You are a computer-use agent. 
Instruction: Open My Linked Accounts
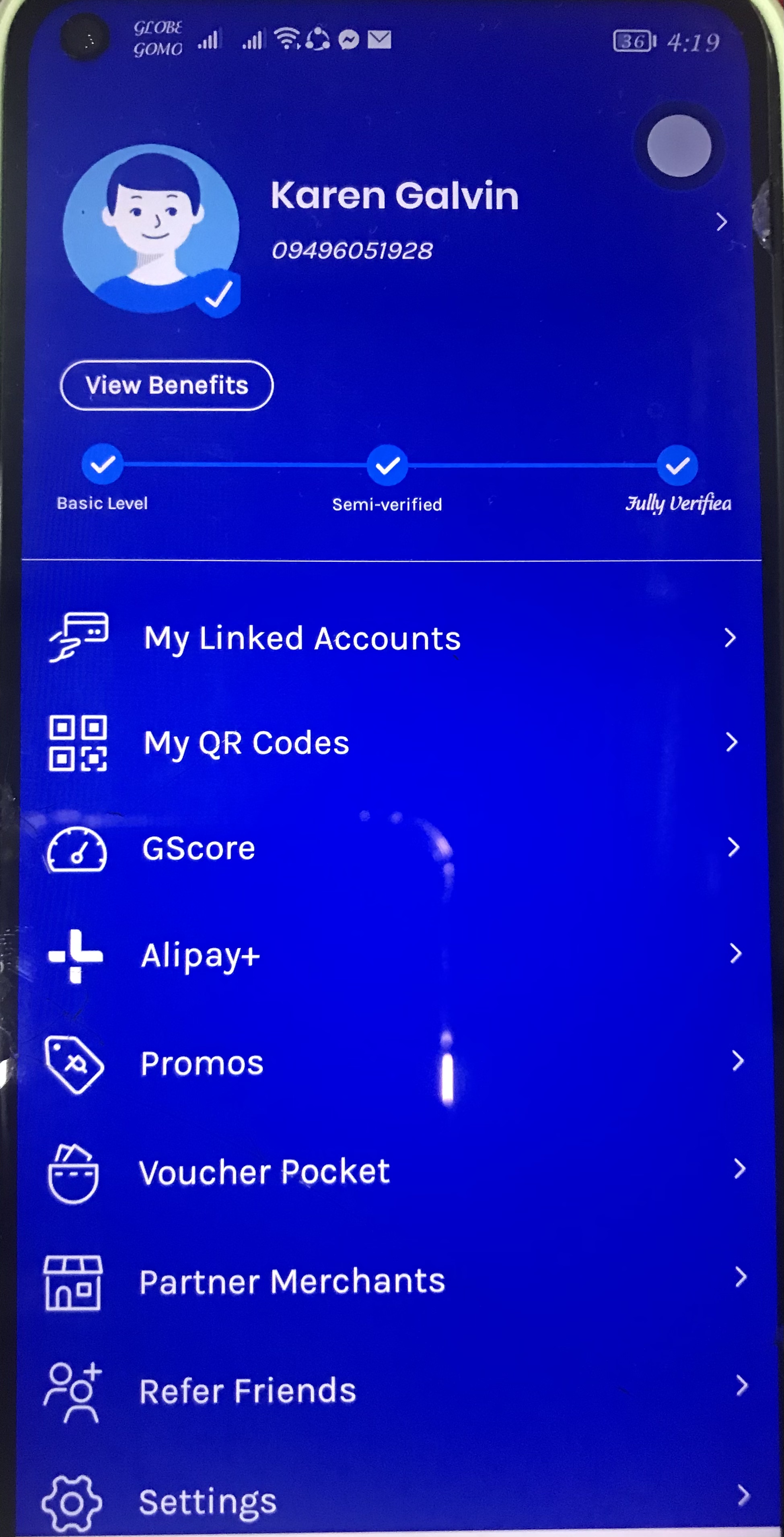(302, 638)
